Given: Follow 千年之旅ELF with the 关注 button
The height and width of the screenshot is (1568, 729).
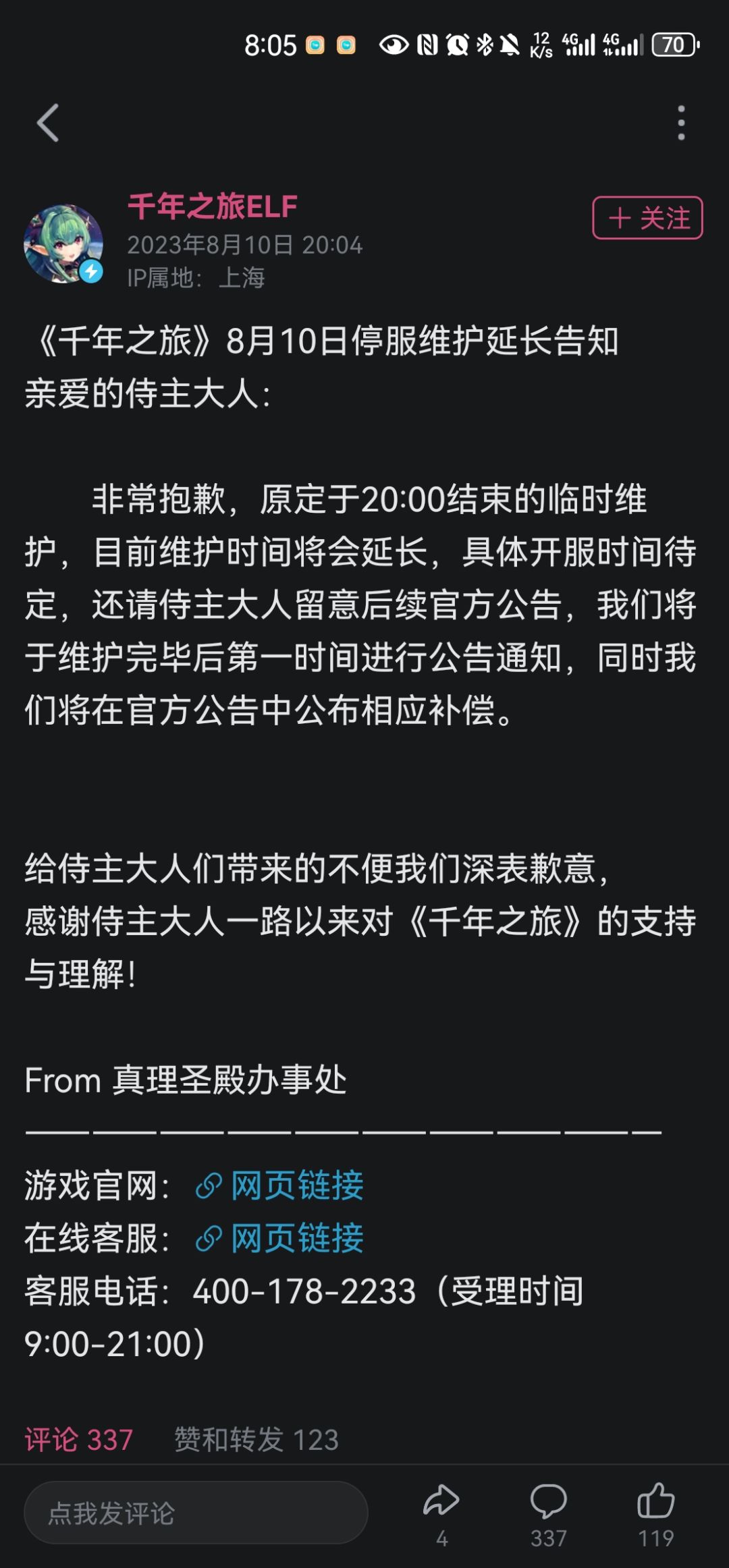Looking at the screenshot, I should (647, 218).
